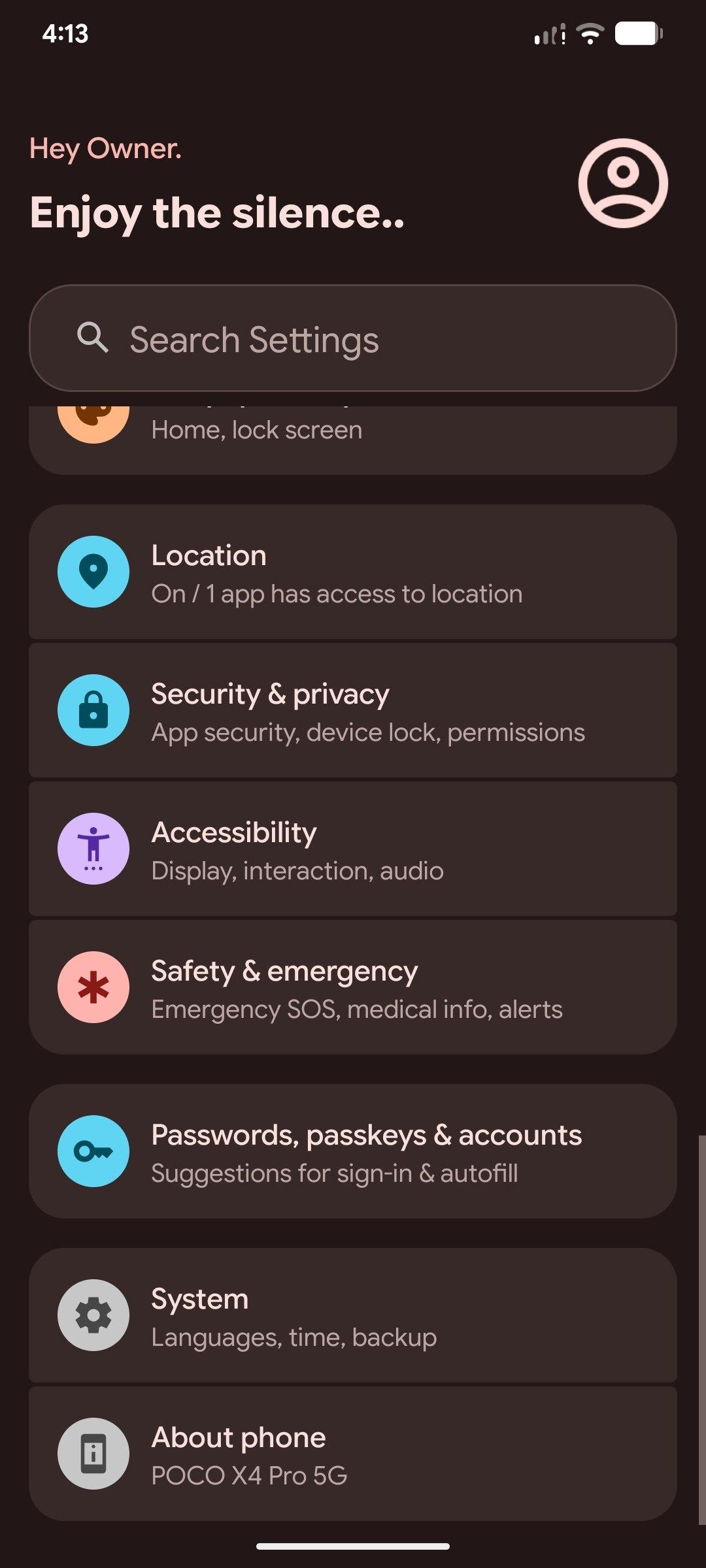Go to Security & privacy

[353, 711]
